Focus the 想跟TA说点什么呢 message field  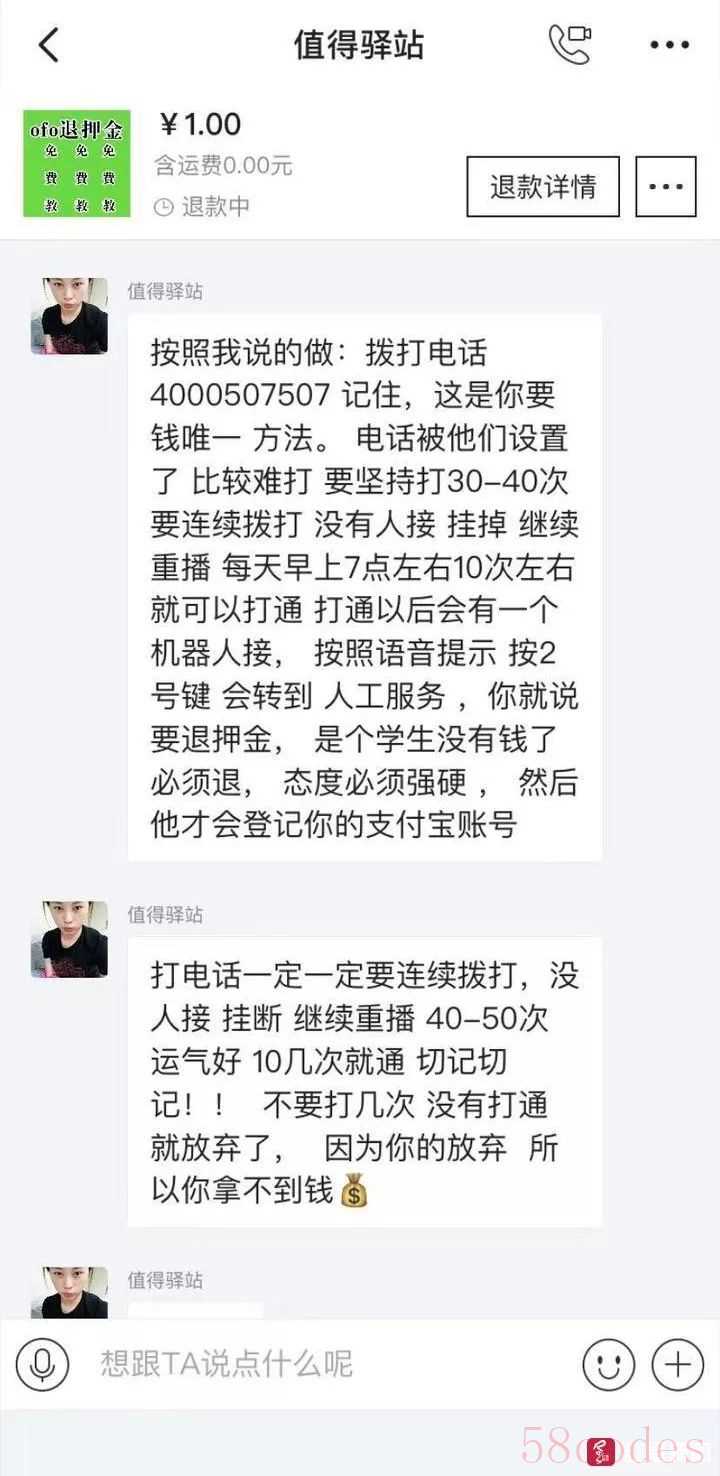(x=320, y=1364)
